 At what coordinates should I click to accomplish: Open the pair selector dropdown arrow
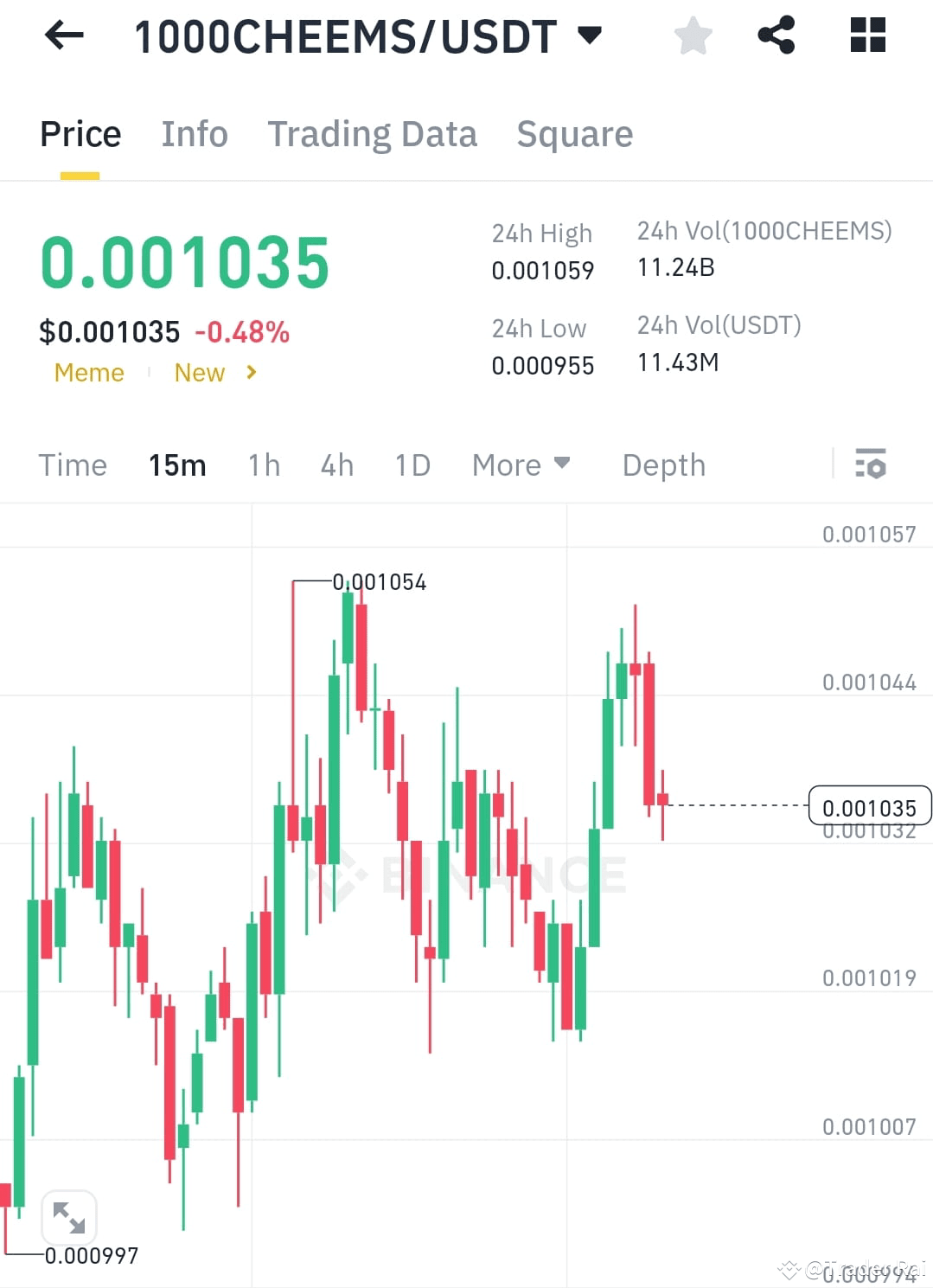591,36
